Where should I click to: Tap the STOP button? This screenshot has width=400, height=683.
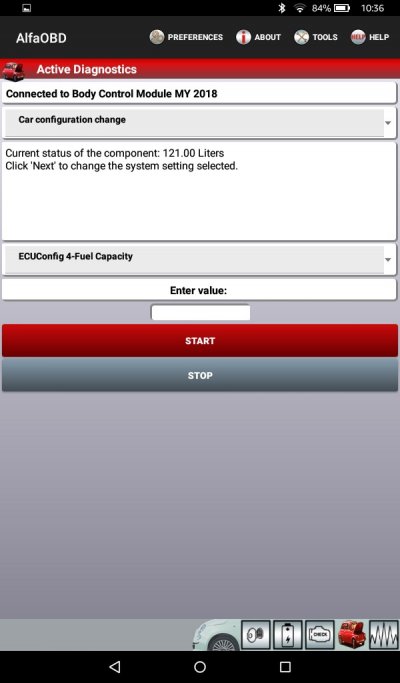tap(200, 375)
